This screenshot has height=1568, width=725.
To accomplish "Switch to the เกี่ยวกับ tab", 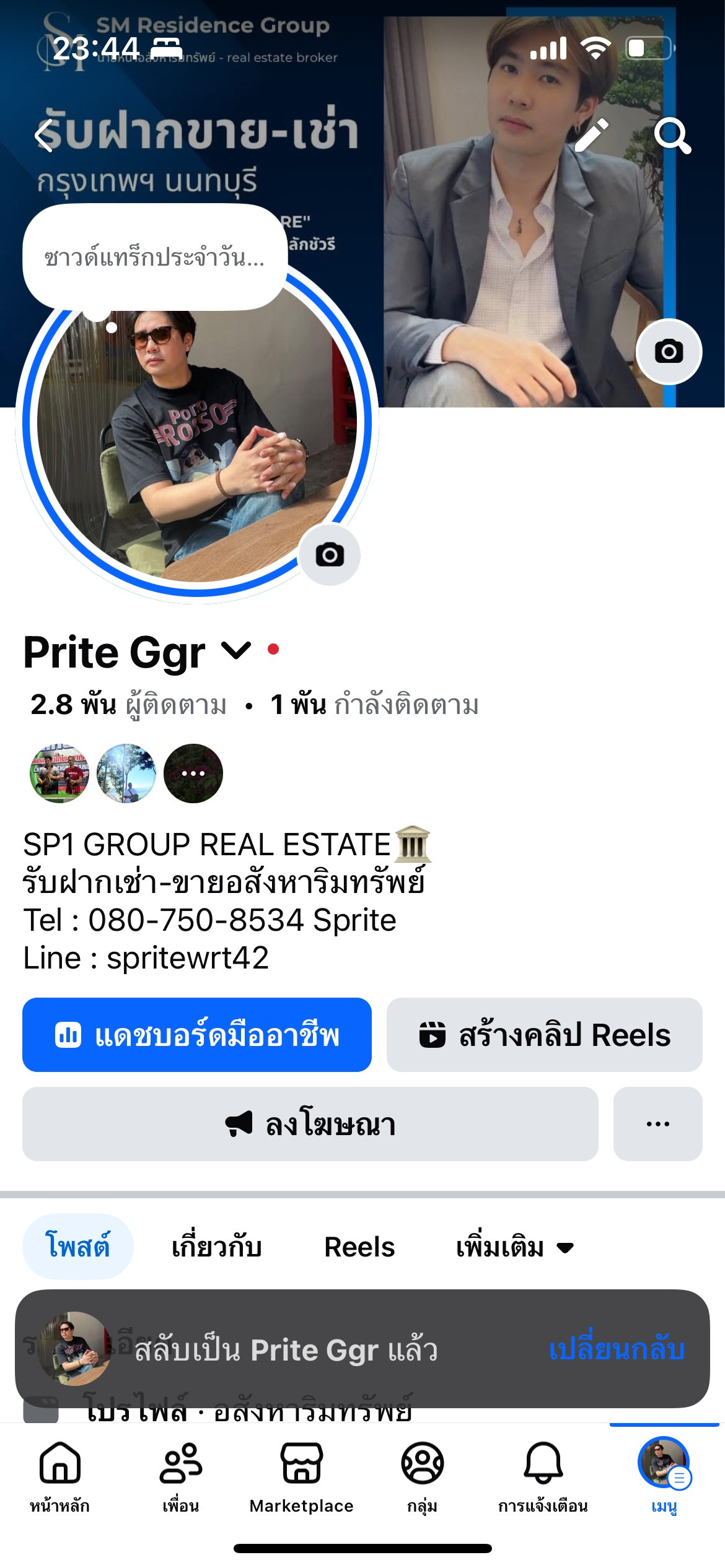I will 216,1247.
